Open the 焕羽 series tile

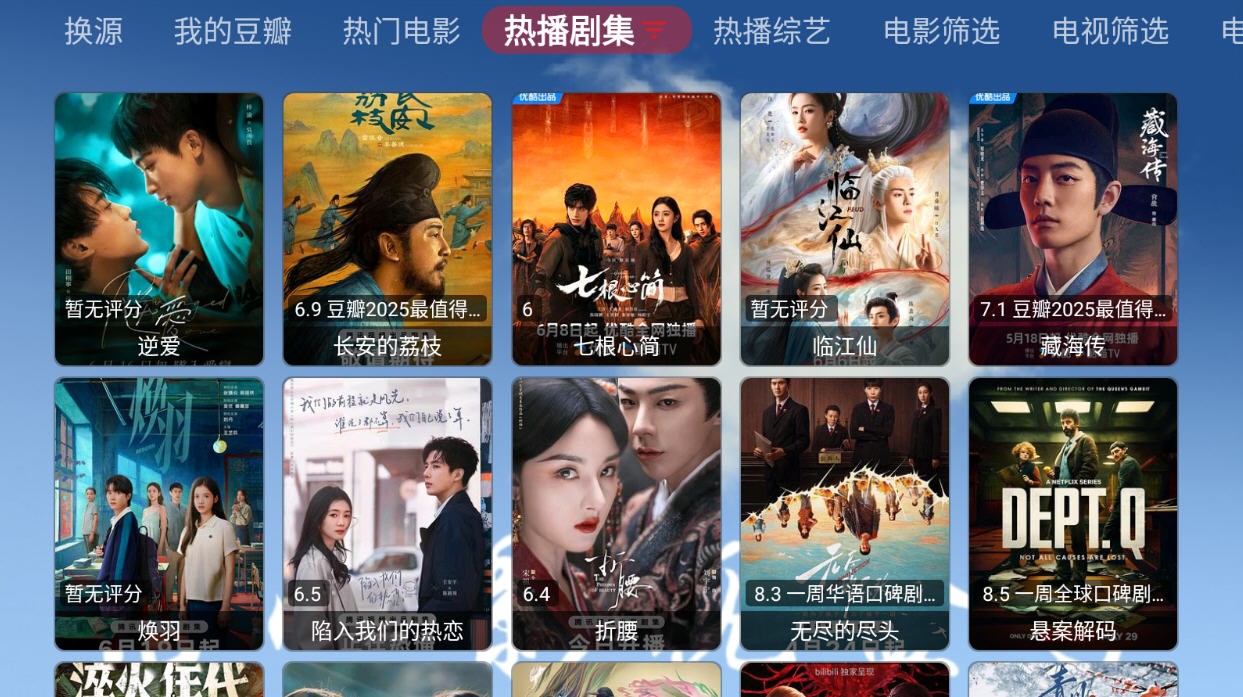click(159, 514)
